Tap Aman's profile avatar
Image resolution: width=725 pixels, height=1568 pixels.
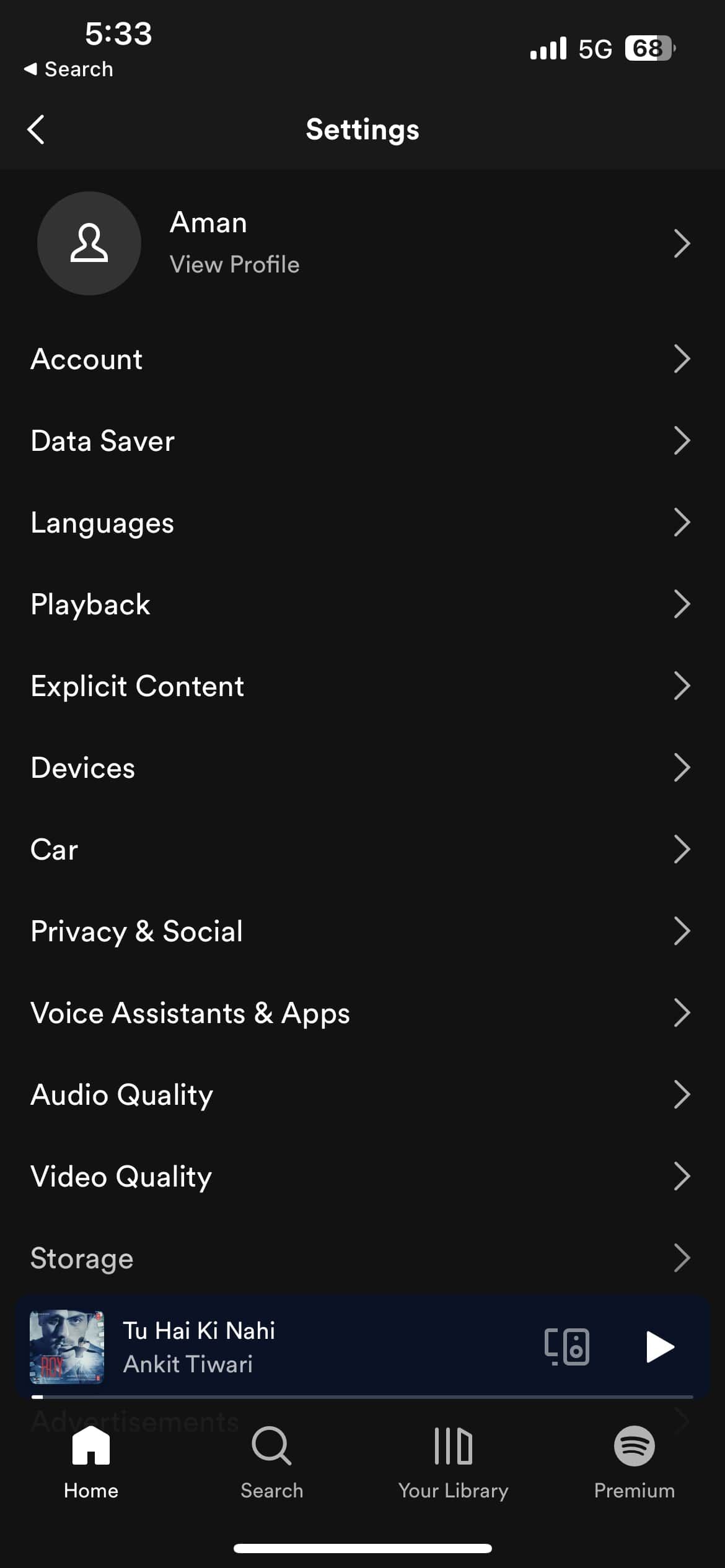coord(89,243)
